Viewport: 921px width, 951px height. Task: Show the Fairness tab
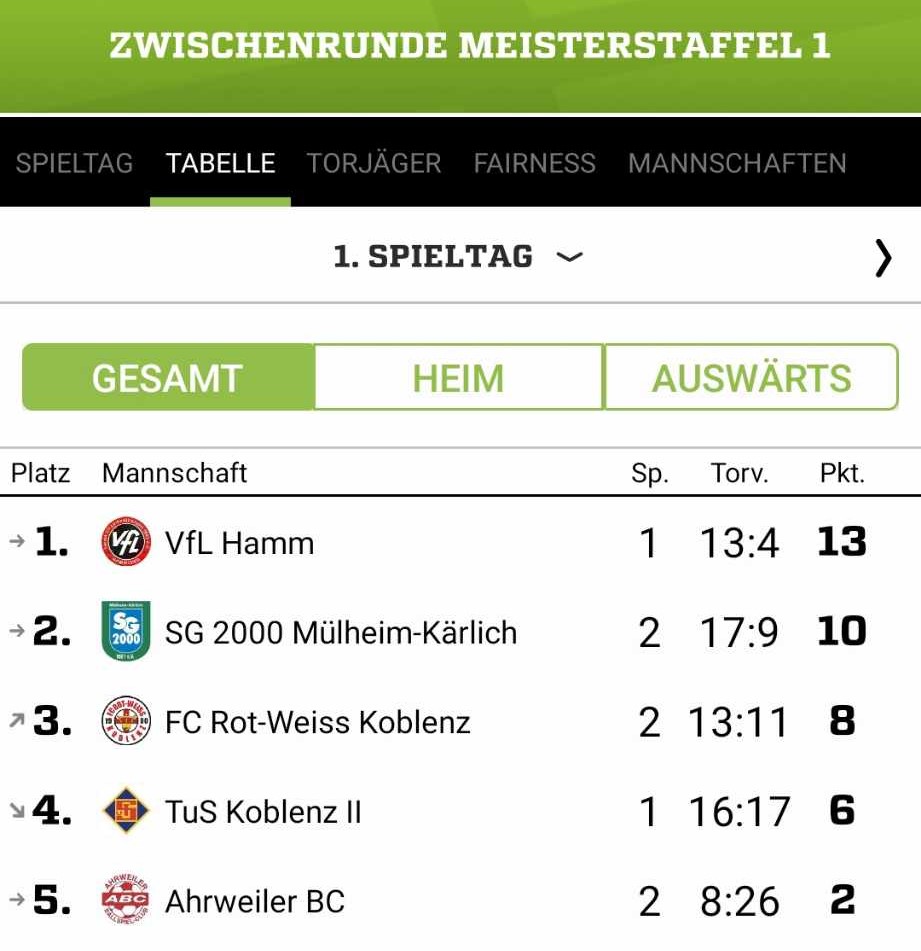[534, 163]
